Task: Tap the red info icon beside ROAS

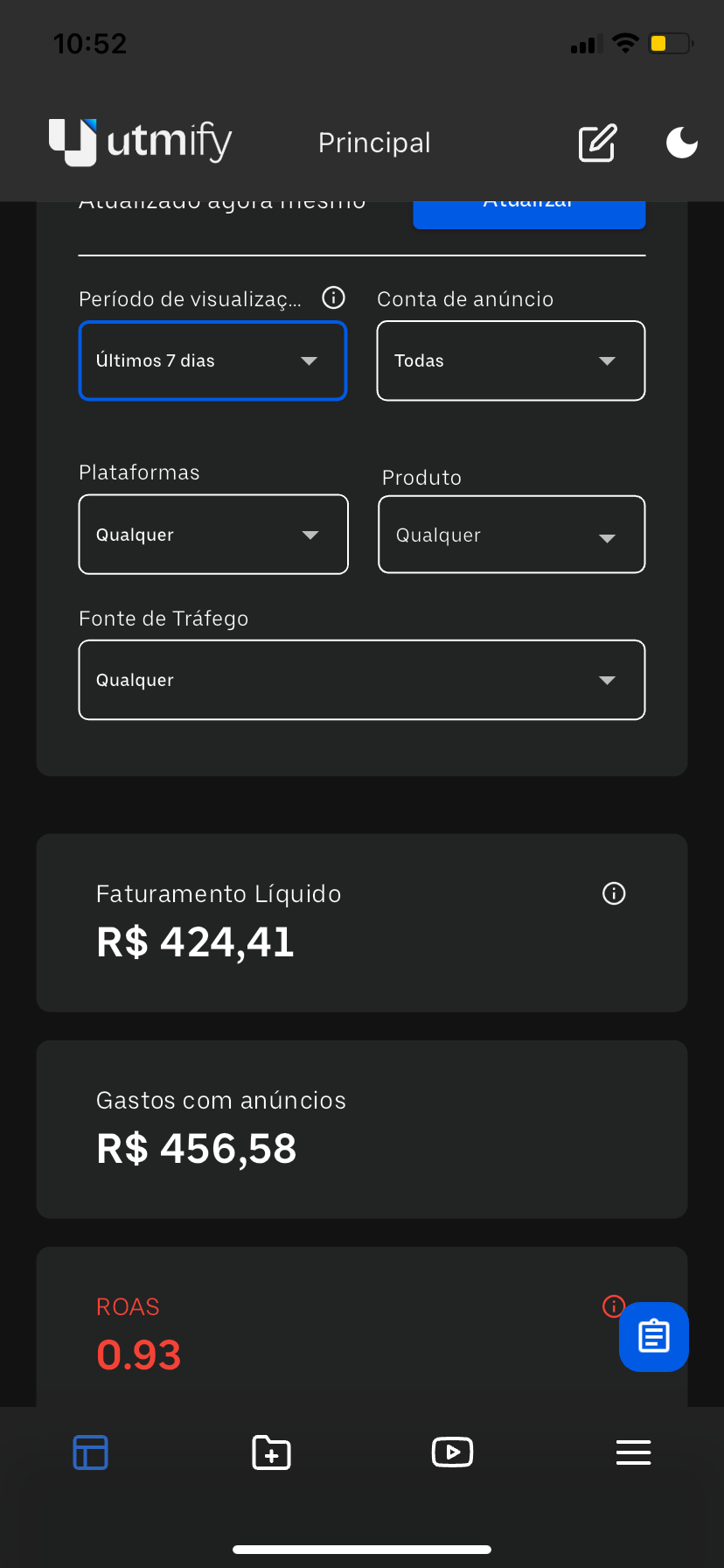Action: click(611, 1306)
